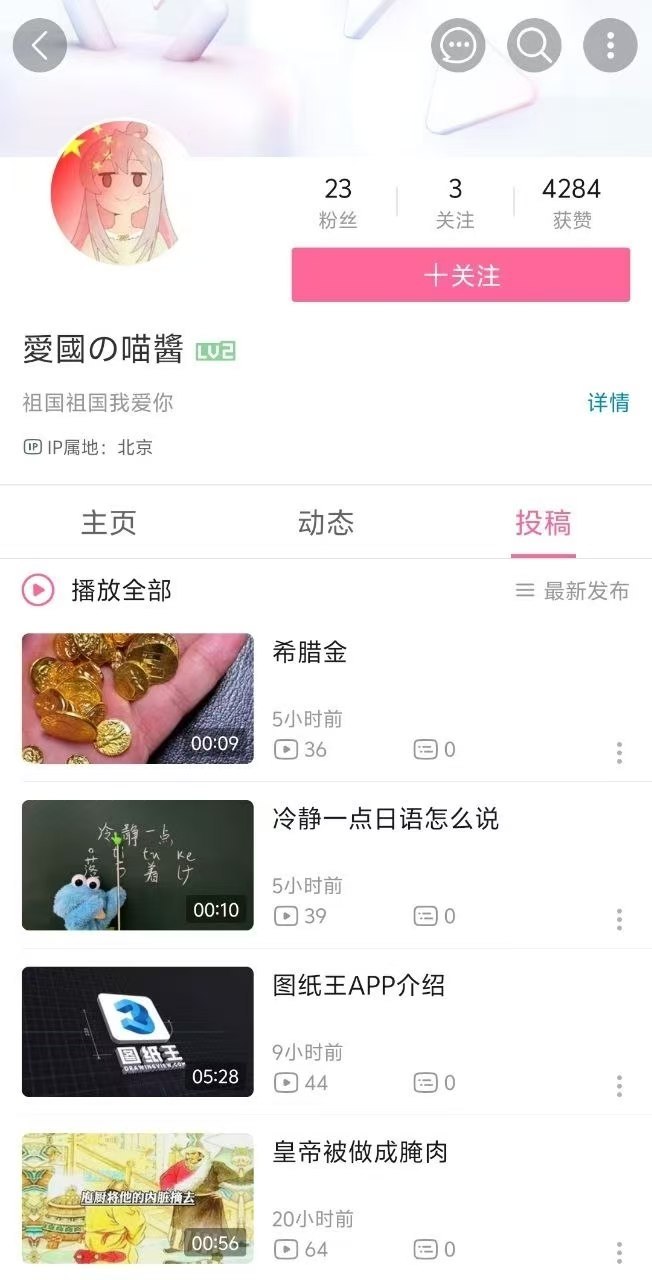Open more options for 图纸王APP介绍 video
The width and height of the screenshot is (652, 1280).
(619, 1085)
